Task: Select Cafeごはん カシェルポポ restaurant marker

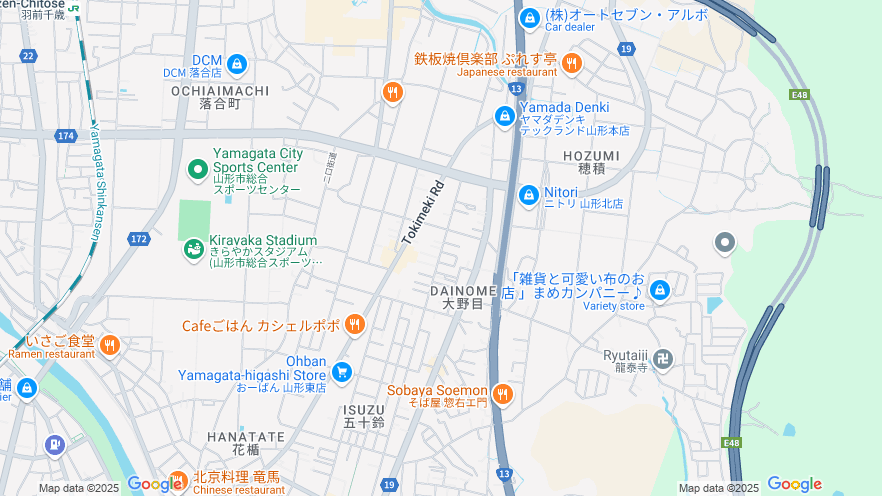Action: [354, 325]
